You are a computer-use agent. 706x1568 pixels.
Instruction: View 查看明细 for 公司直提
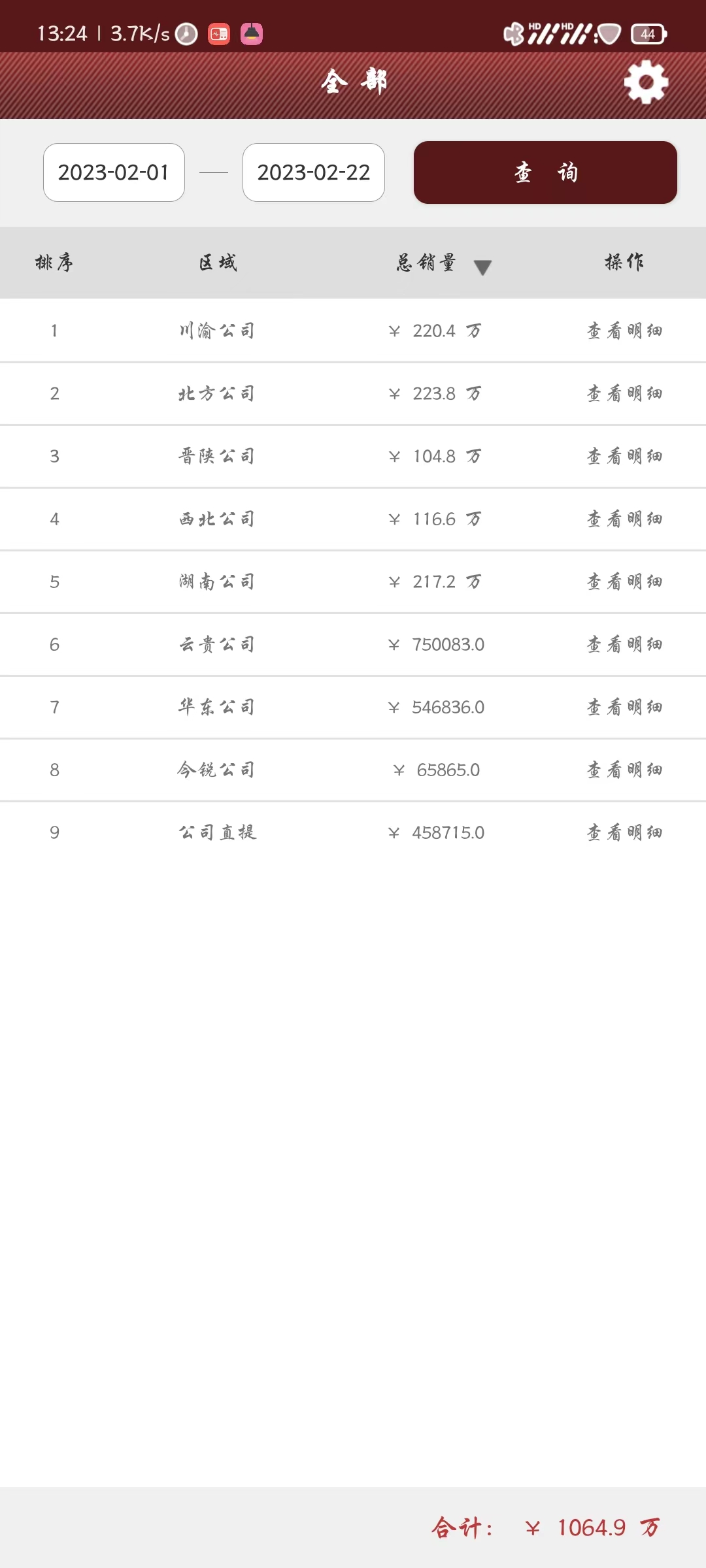[624, 833]
